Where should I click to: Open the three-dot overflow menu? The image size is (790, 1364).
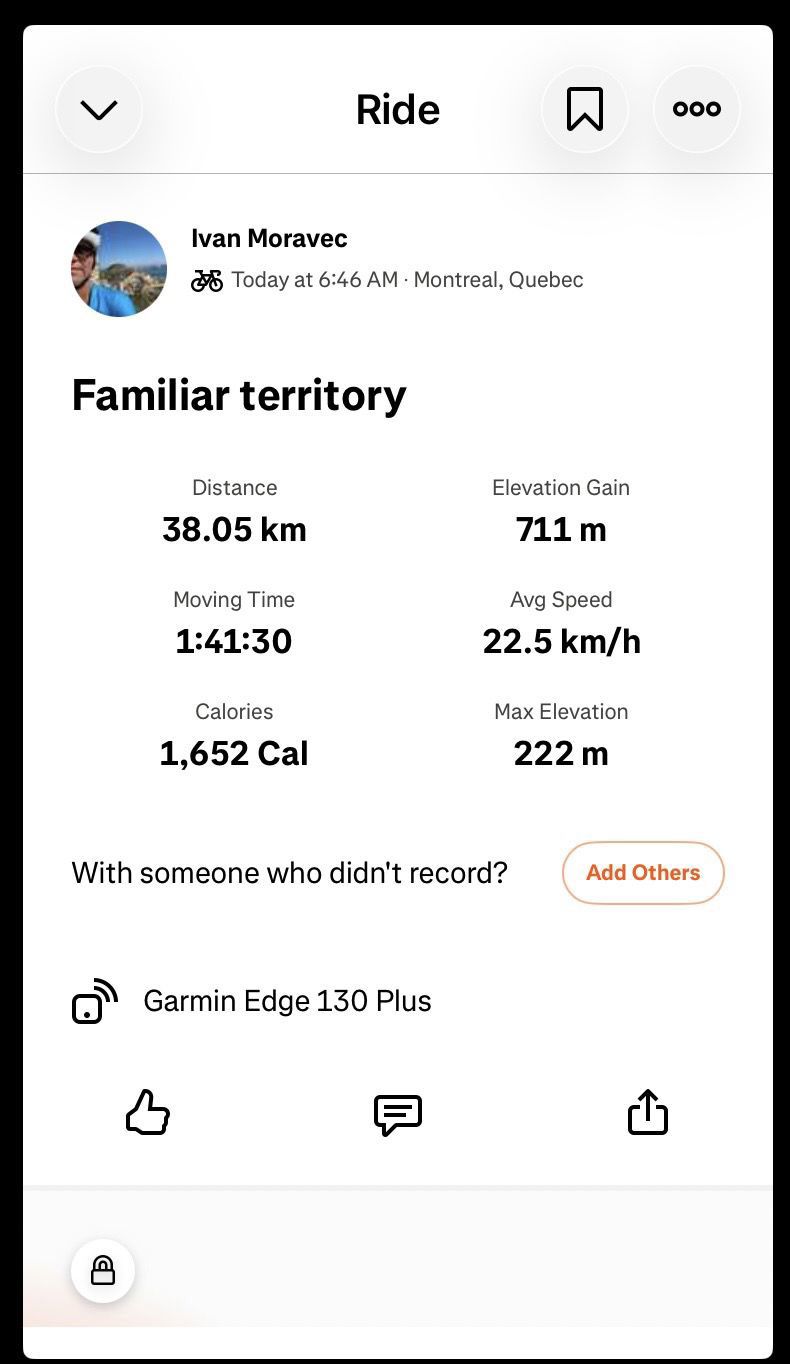pos(697,109)
